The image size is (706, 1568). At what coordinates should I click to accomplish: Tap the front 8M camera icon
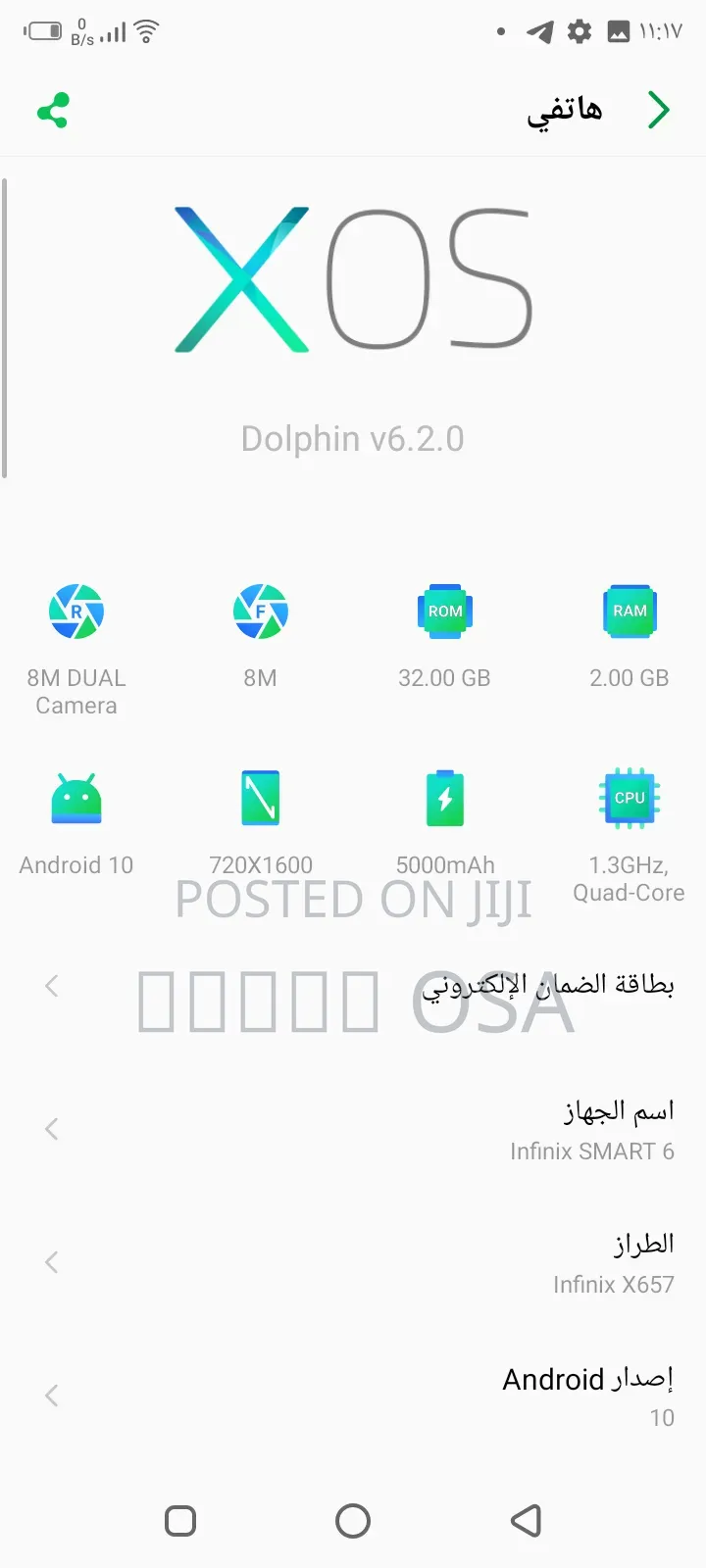pyautogui.click(x=260, y=611)
